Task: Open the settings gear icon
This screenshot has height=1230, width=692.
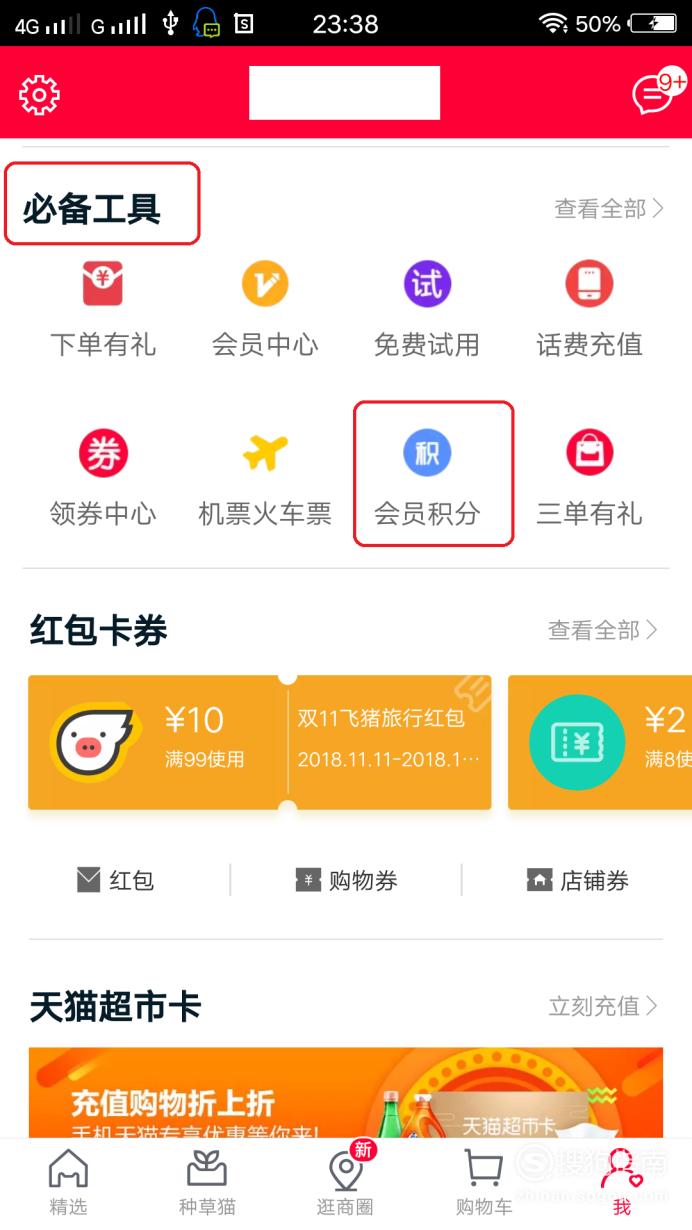Action: (39, 94)
